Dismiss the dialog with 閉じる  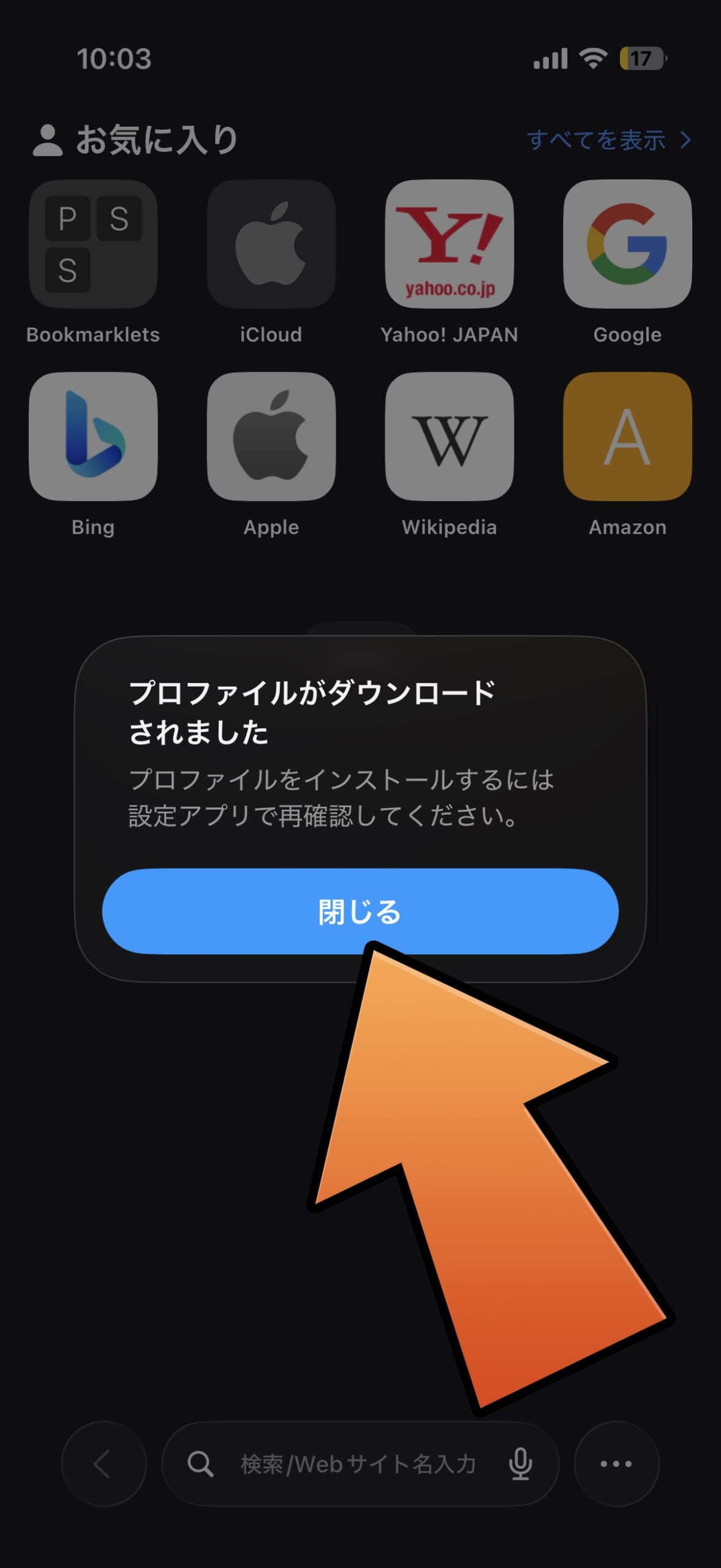[x=360, y=911]
